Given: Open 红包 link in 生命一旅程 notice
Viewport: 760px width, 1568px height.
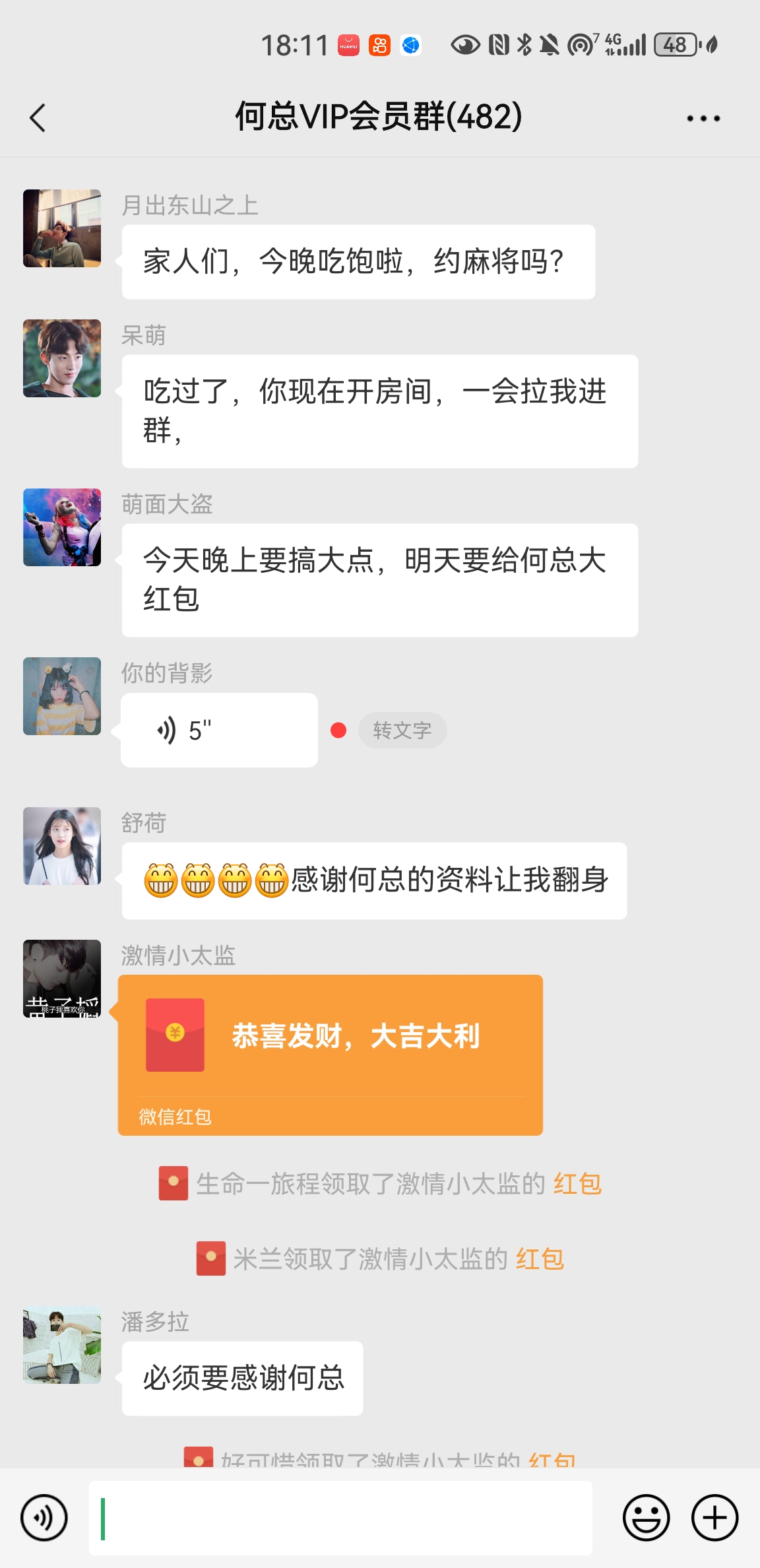Looking at the screenshot, I should tap(577, 1184).
